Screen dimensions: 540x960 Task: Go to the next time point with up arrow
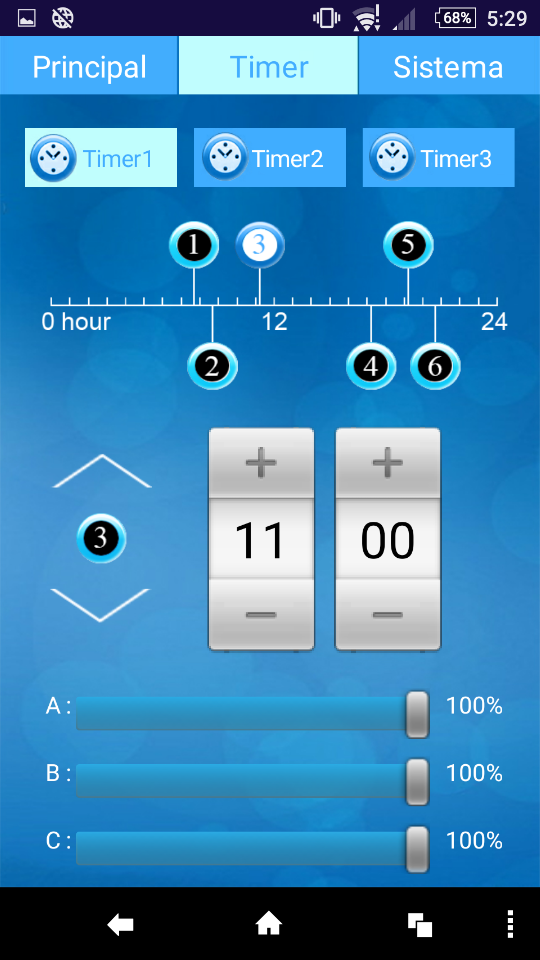tap(102, 471)
